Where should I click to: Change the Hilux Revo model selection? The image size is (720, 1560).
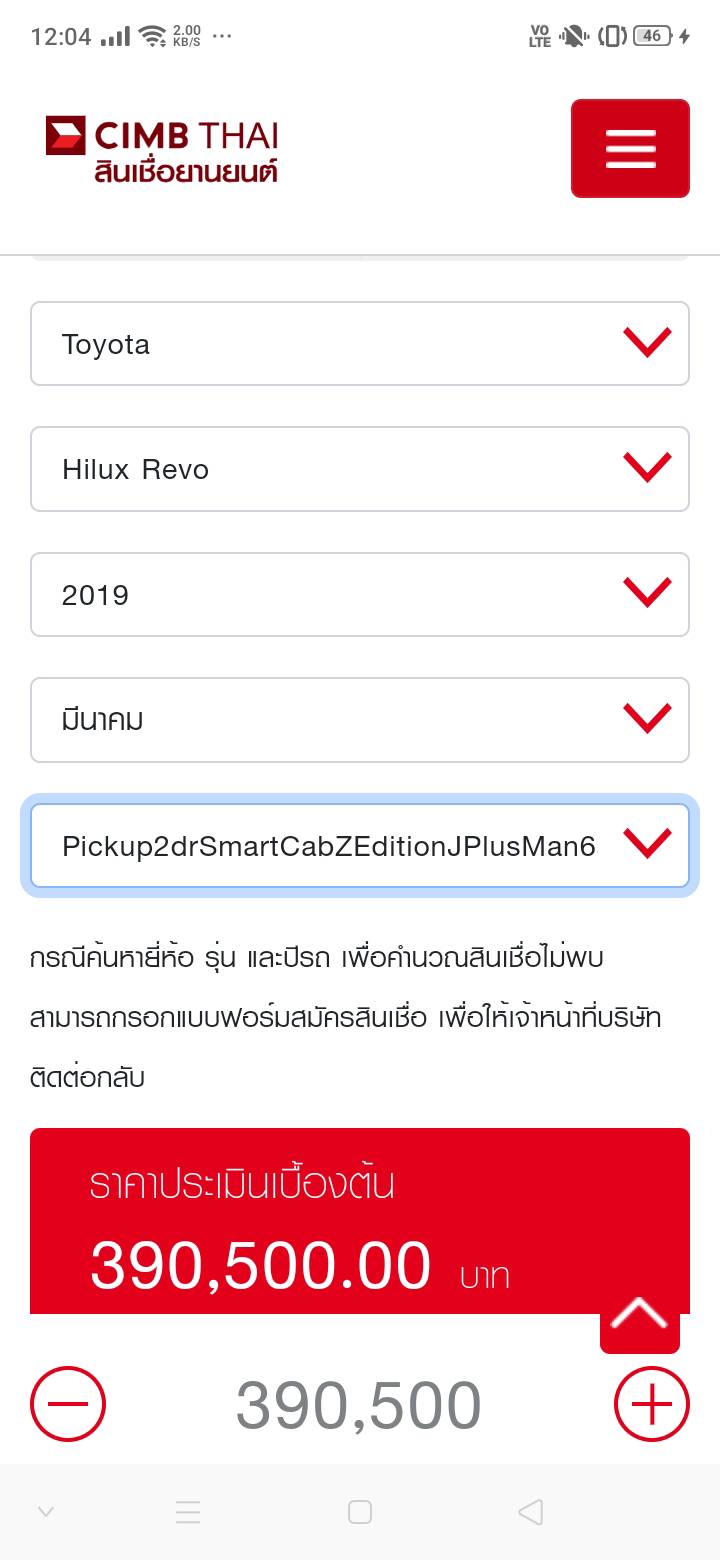pos(360,469)
